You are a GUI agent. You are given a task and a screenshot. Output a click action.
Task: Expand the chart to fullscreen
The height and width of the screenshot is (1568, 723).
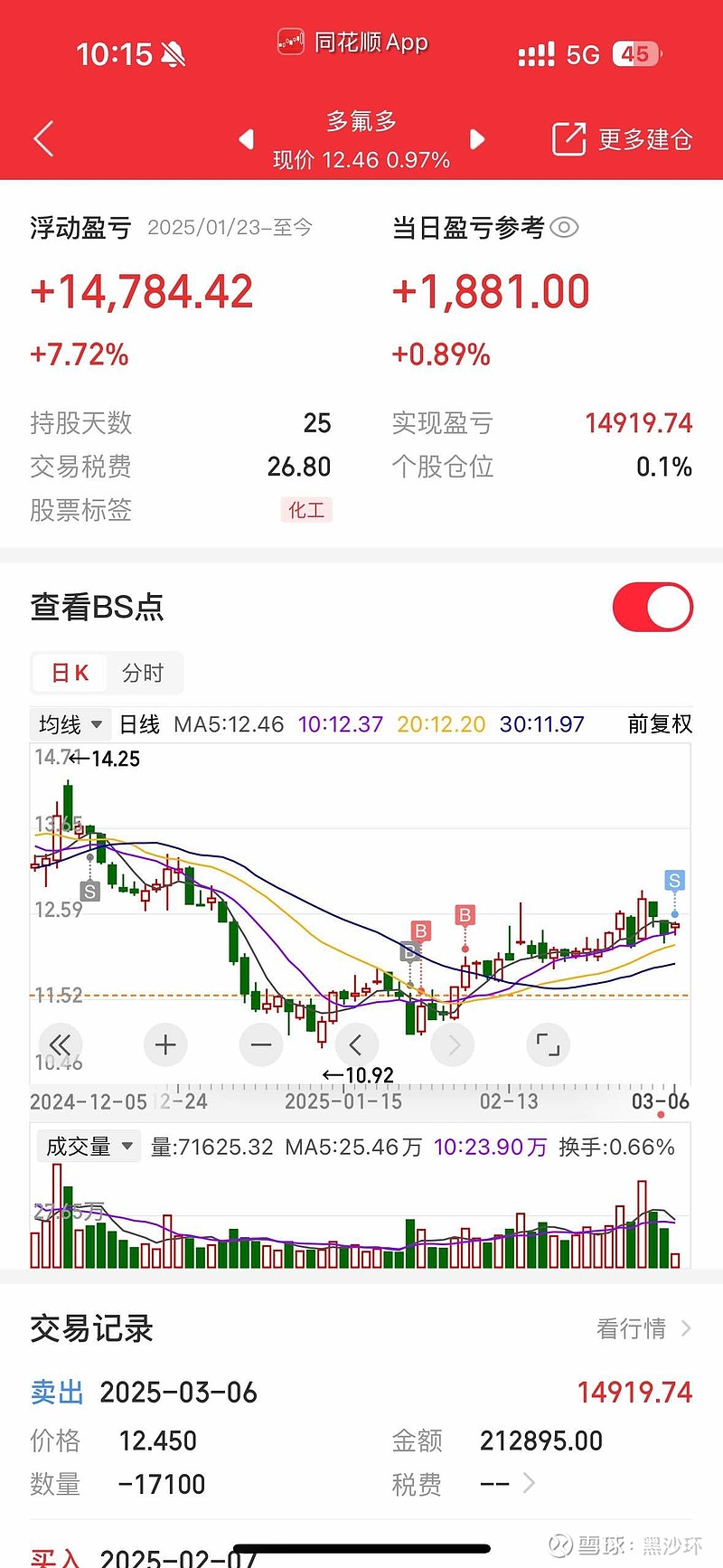[548, 1045]
